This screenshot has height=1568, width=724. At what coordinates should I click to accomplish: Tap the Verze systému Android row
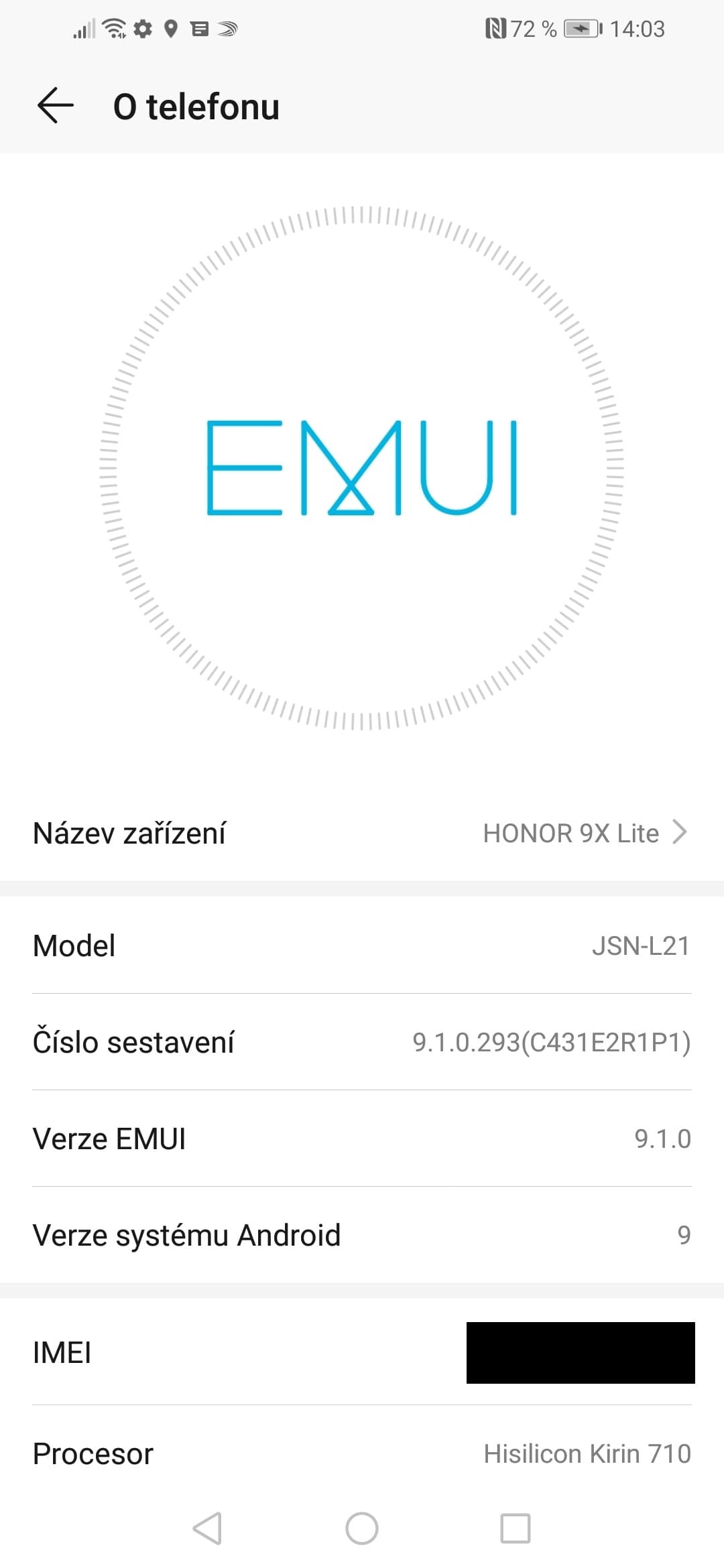click(x=362, y=1235)
